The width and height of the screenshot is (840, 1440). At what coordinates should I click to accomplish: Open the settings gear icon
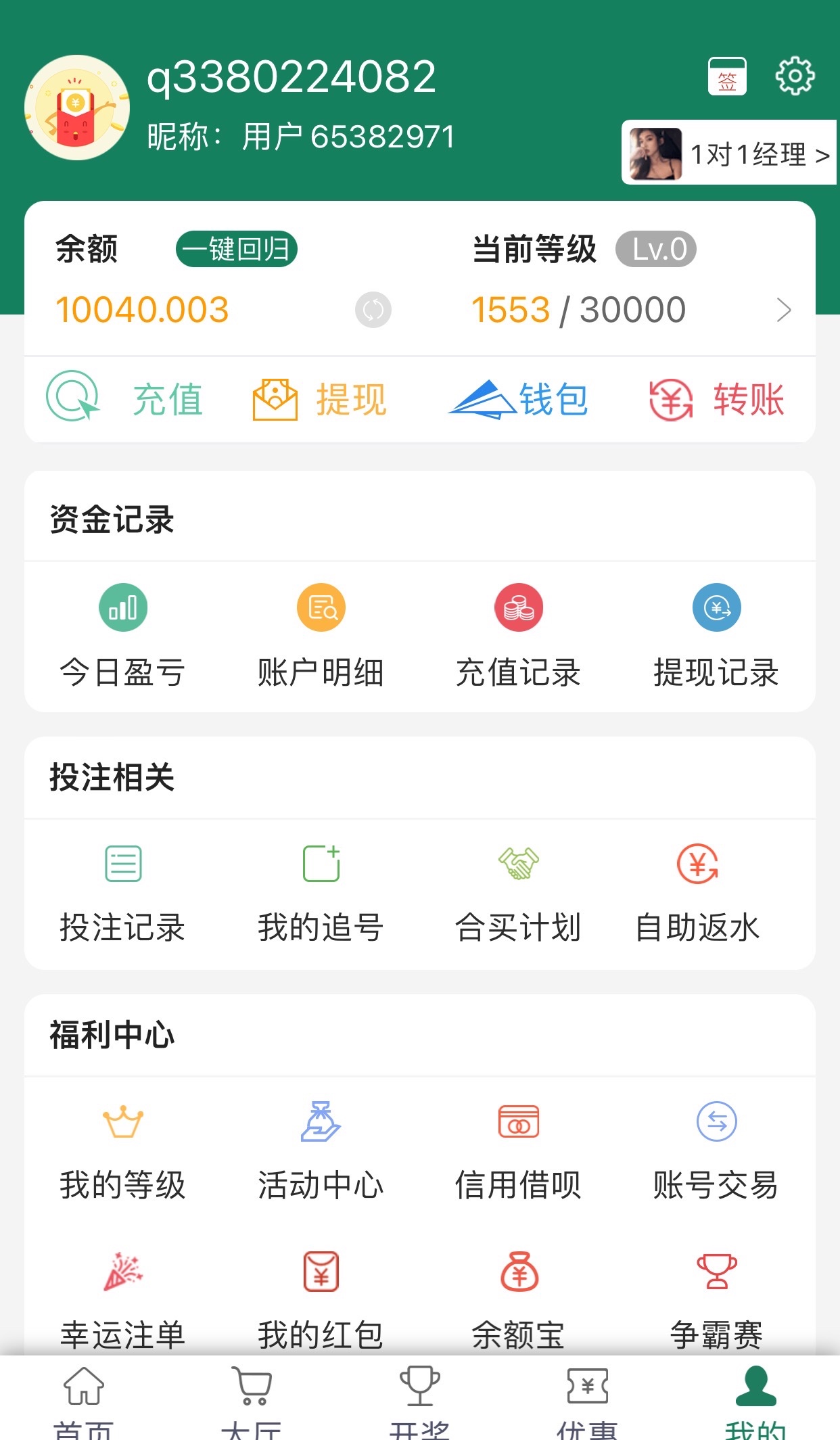[795, 76]
